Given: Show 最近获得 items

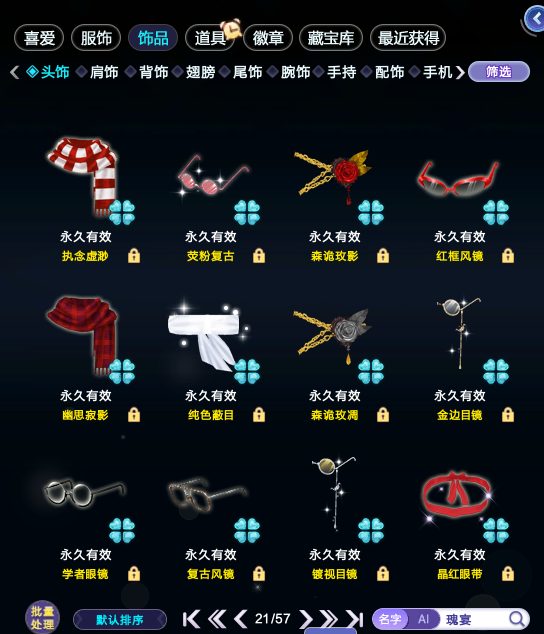Looking at the screenshot, I should [x=408, y=38].
